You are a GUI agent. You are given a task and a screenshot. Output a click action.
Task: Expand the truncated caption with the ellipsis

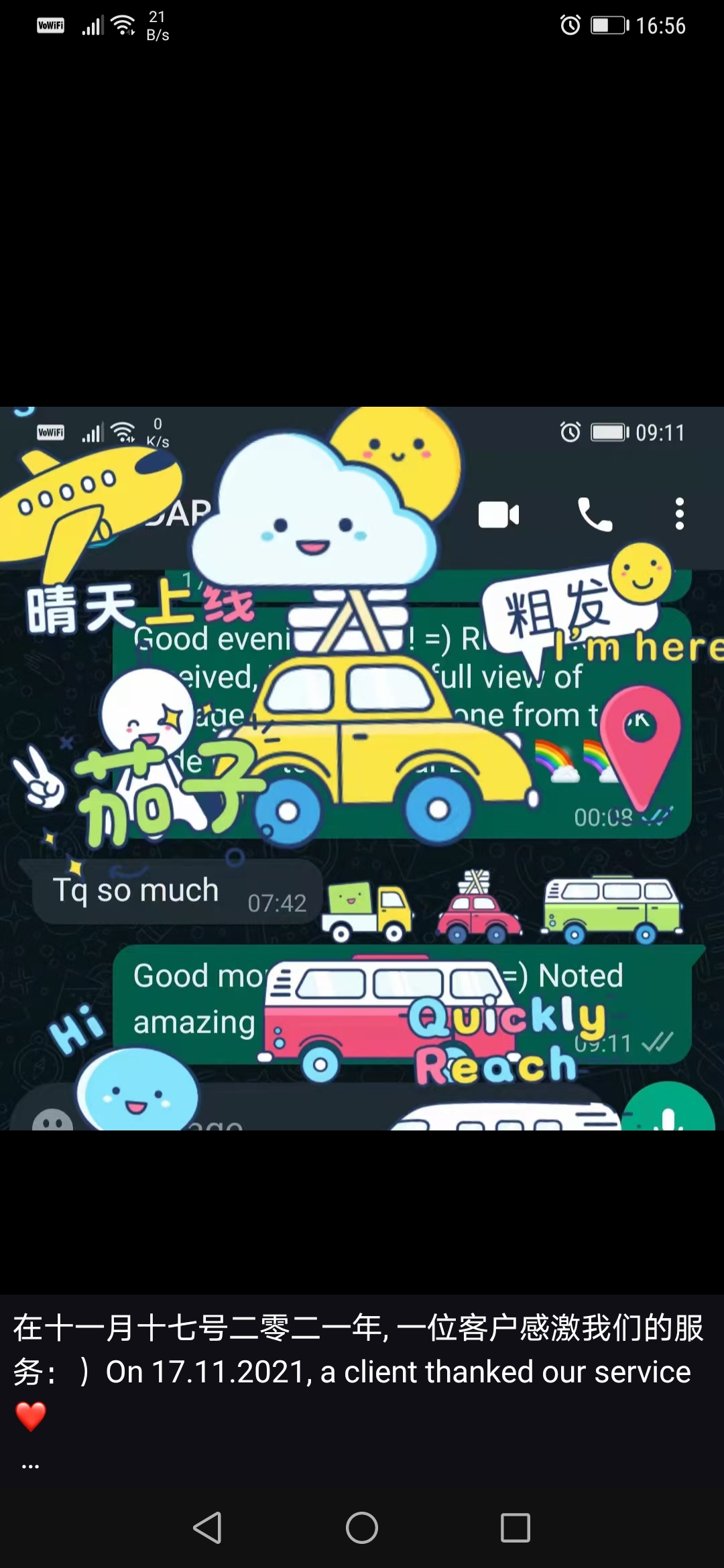coord(30,1466)
